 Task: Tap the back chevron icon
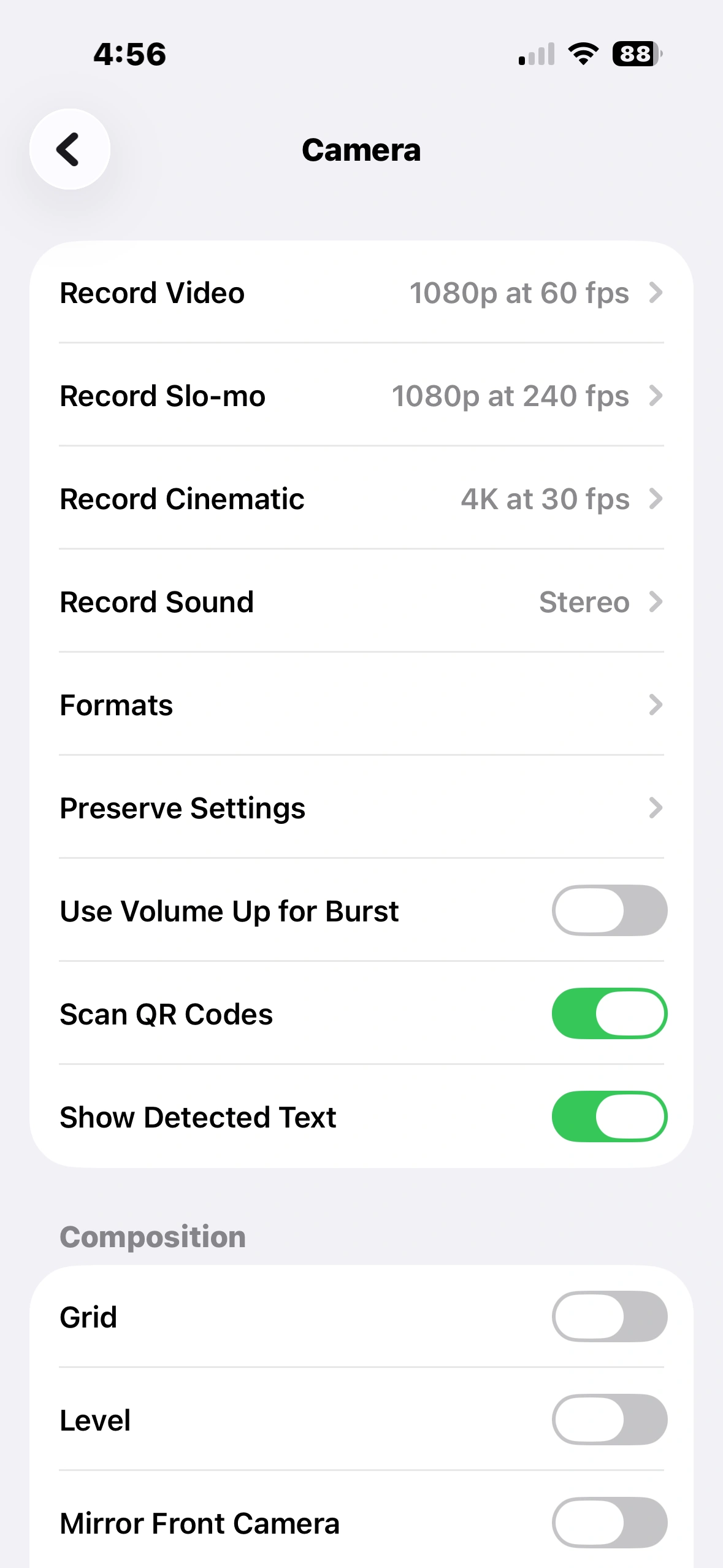(x=69, y=149)
